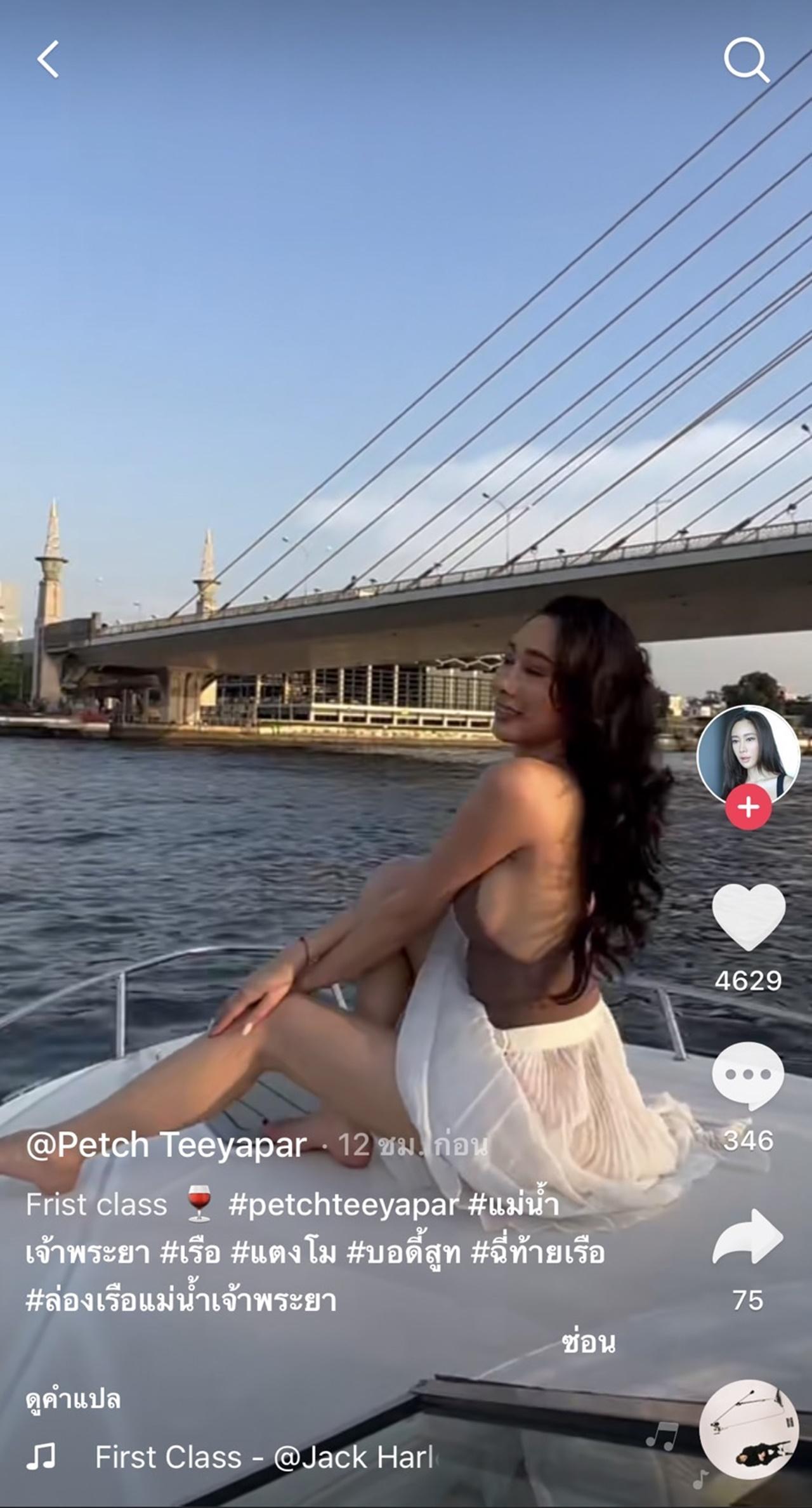Follow the creator with the red plus
The width and height of the screenshot is (812, 1508).
coord(749,807)
